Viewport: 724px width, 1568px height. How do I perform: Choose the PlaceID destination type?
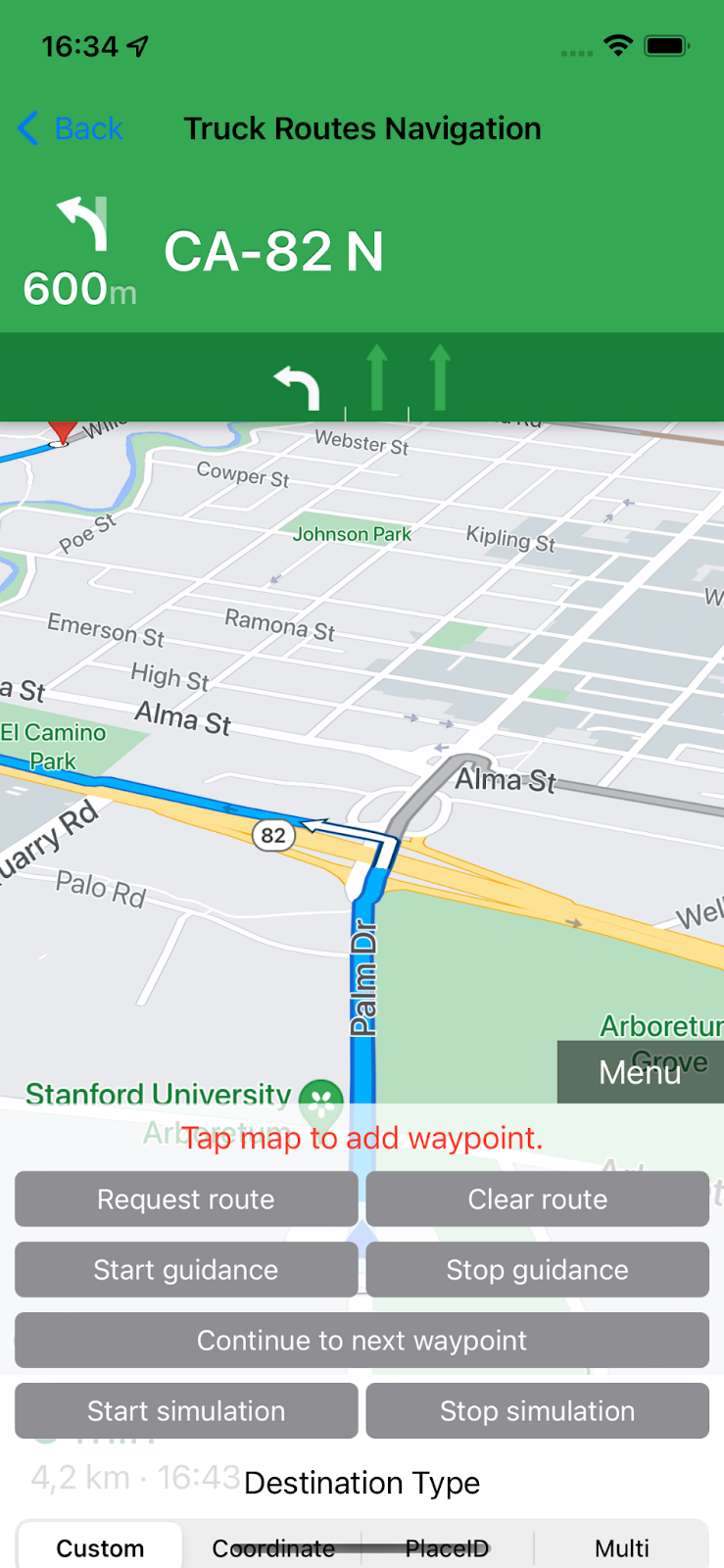[x=447, y=1548]
